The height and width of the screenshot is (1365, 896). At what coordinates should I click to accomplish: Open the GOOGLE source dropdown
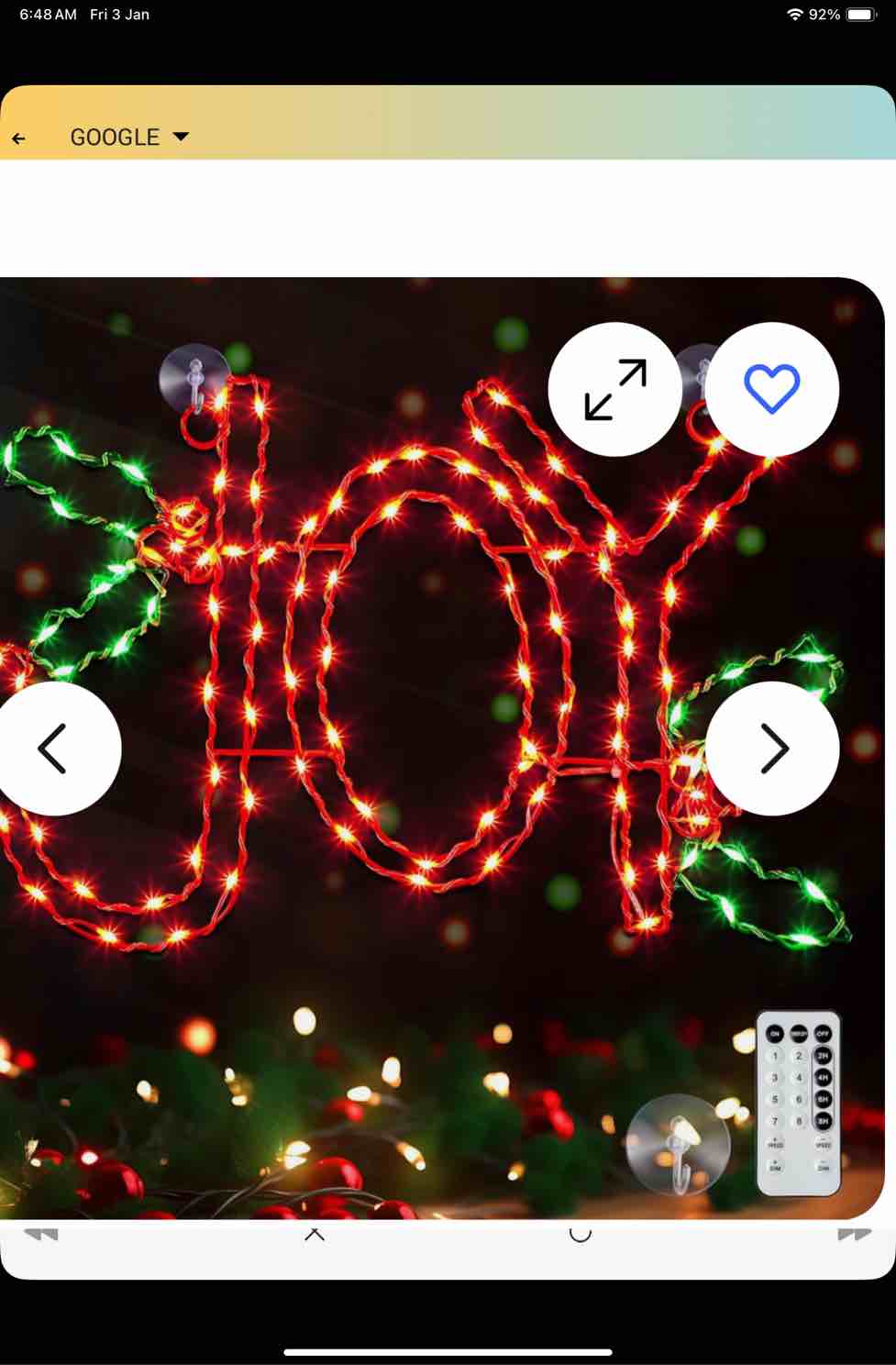pyautogui.click(x=130, y=137)
